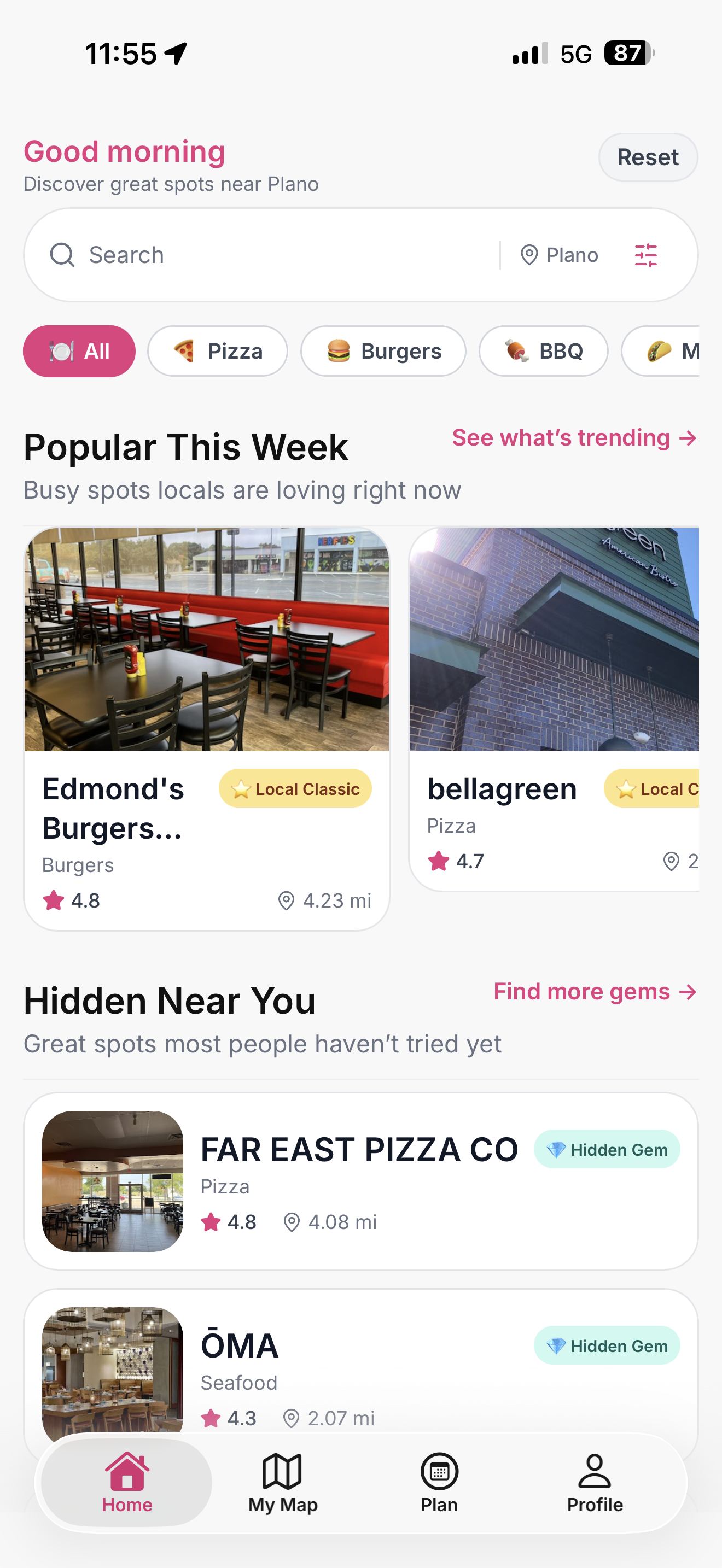Open the filter settings icon in search bar
Screen dimensions: 722x1568
point(647,255)
